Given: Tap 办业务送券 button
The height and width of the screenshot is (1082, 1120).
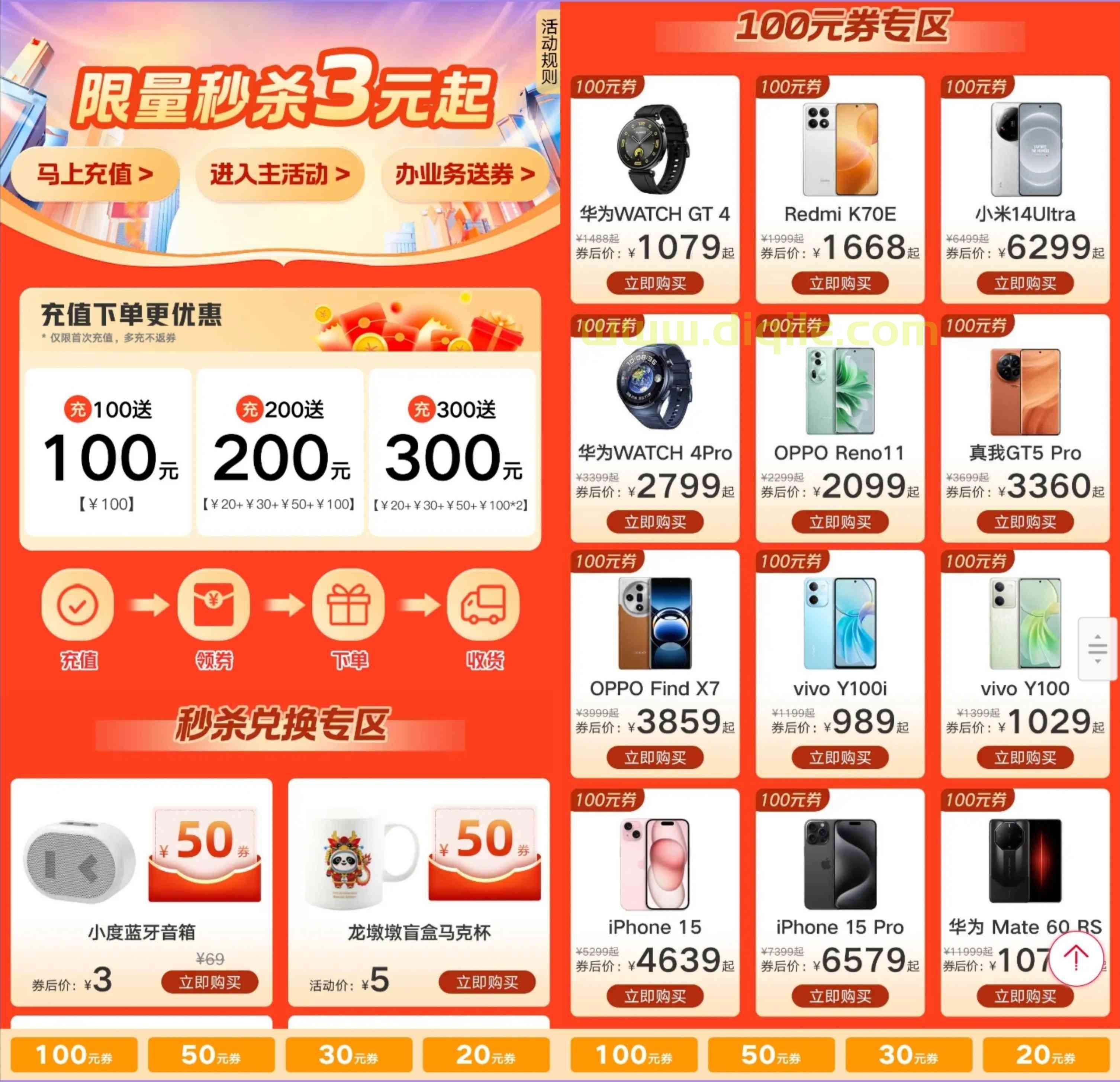Looking at the screenshot, I should click(464, 174).
